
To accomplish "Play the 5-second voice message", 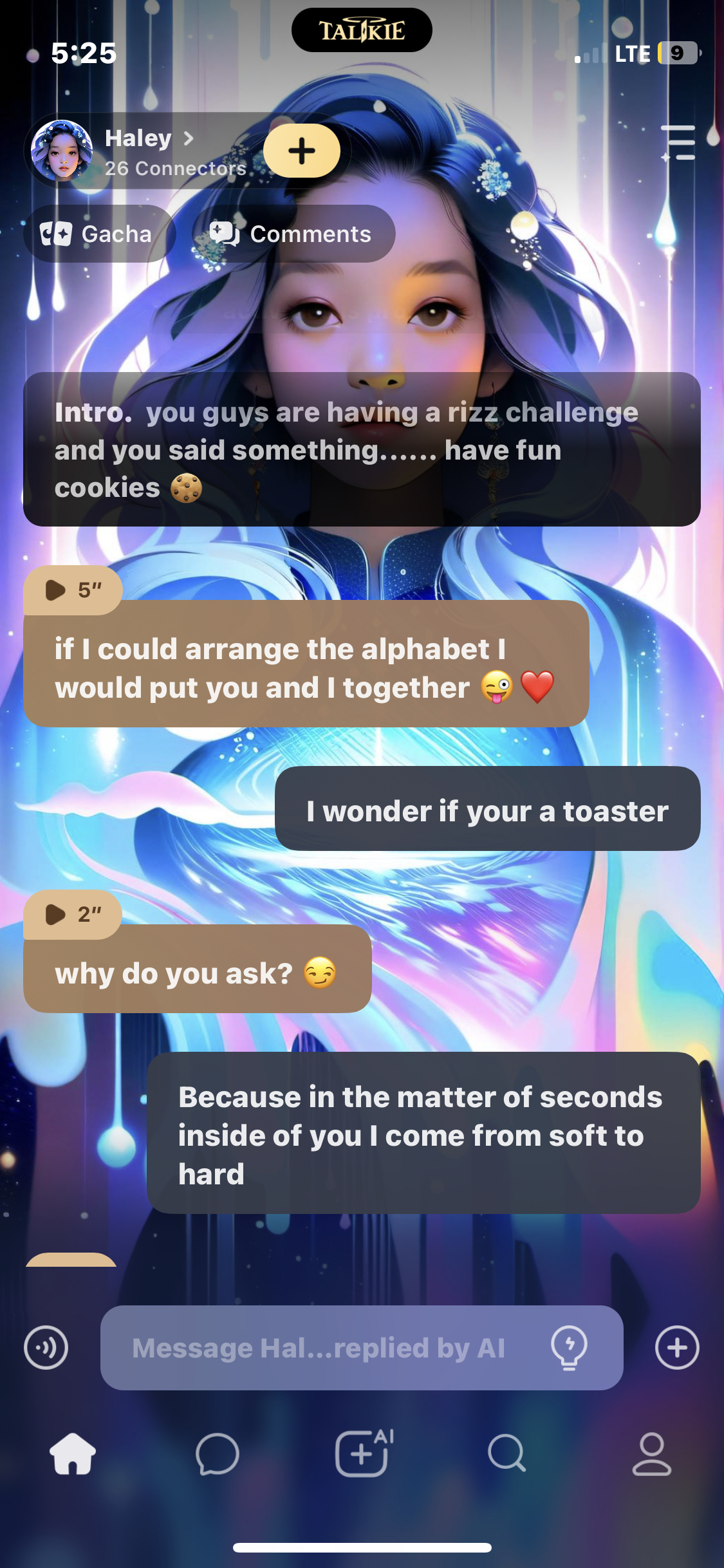I will coord(72,590).
